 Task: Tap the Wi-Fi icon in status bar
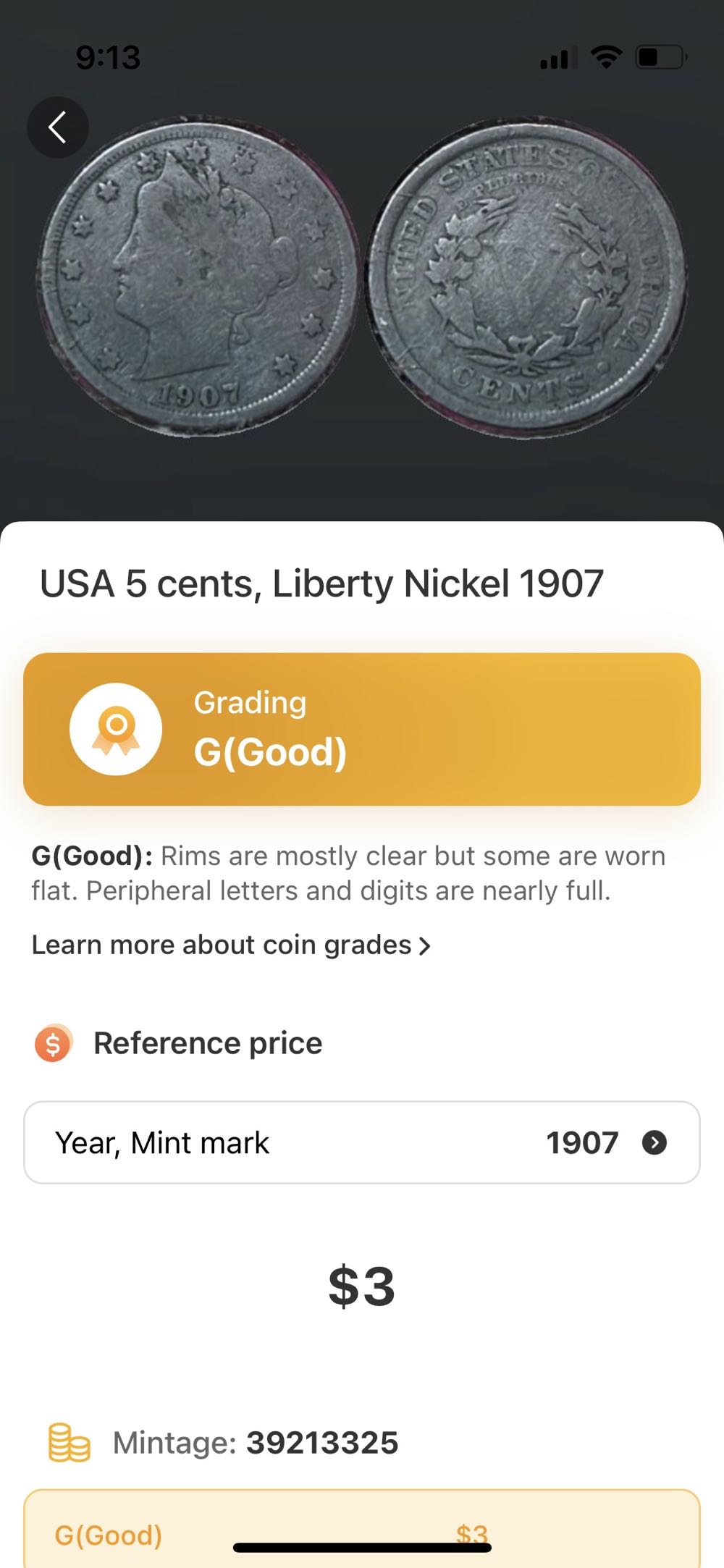605,58
